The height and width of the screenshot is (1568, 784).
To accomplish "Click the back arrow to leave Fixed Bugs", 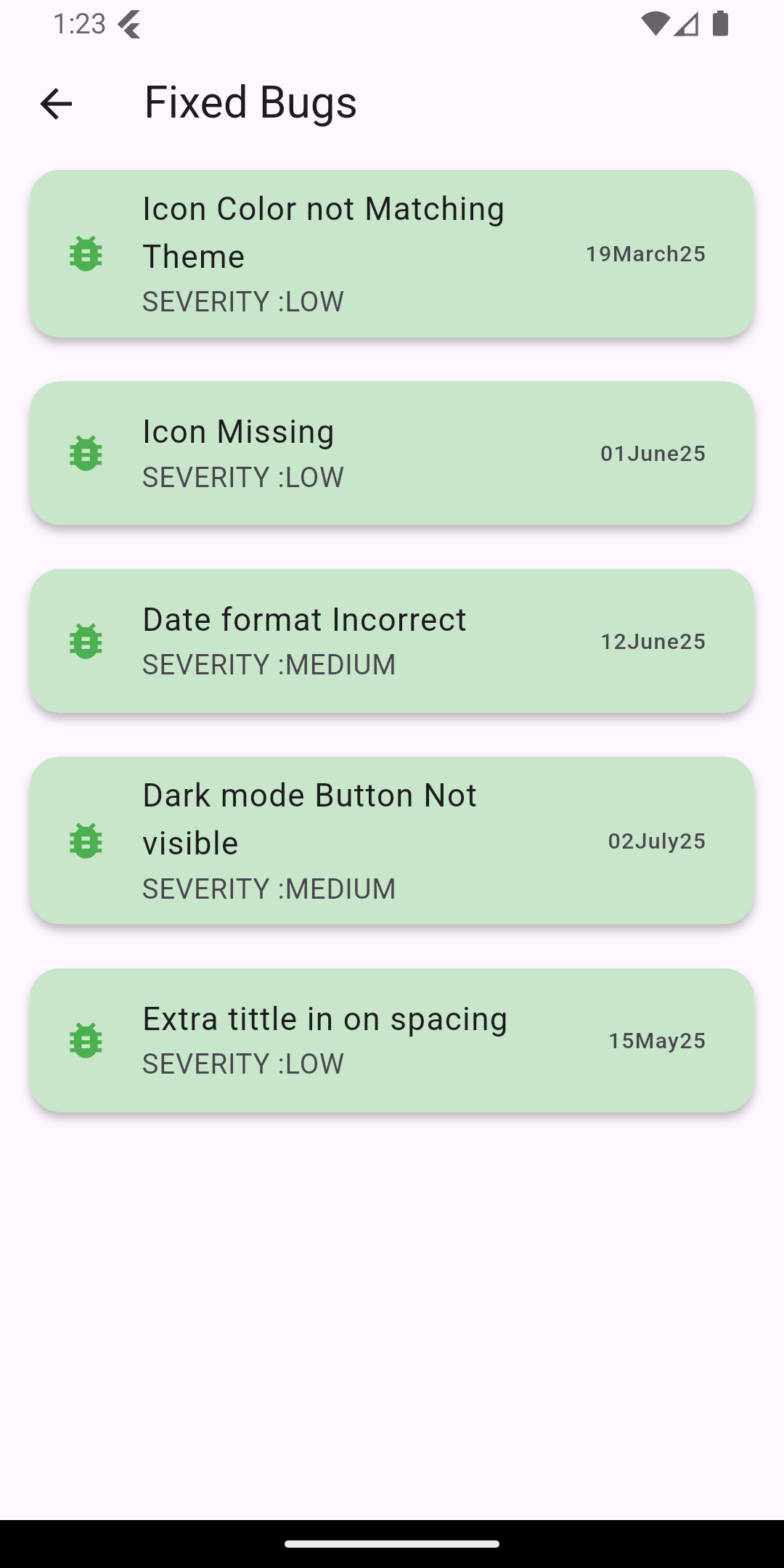I will [55, 104].
